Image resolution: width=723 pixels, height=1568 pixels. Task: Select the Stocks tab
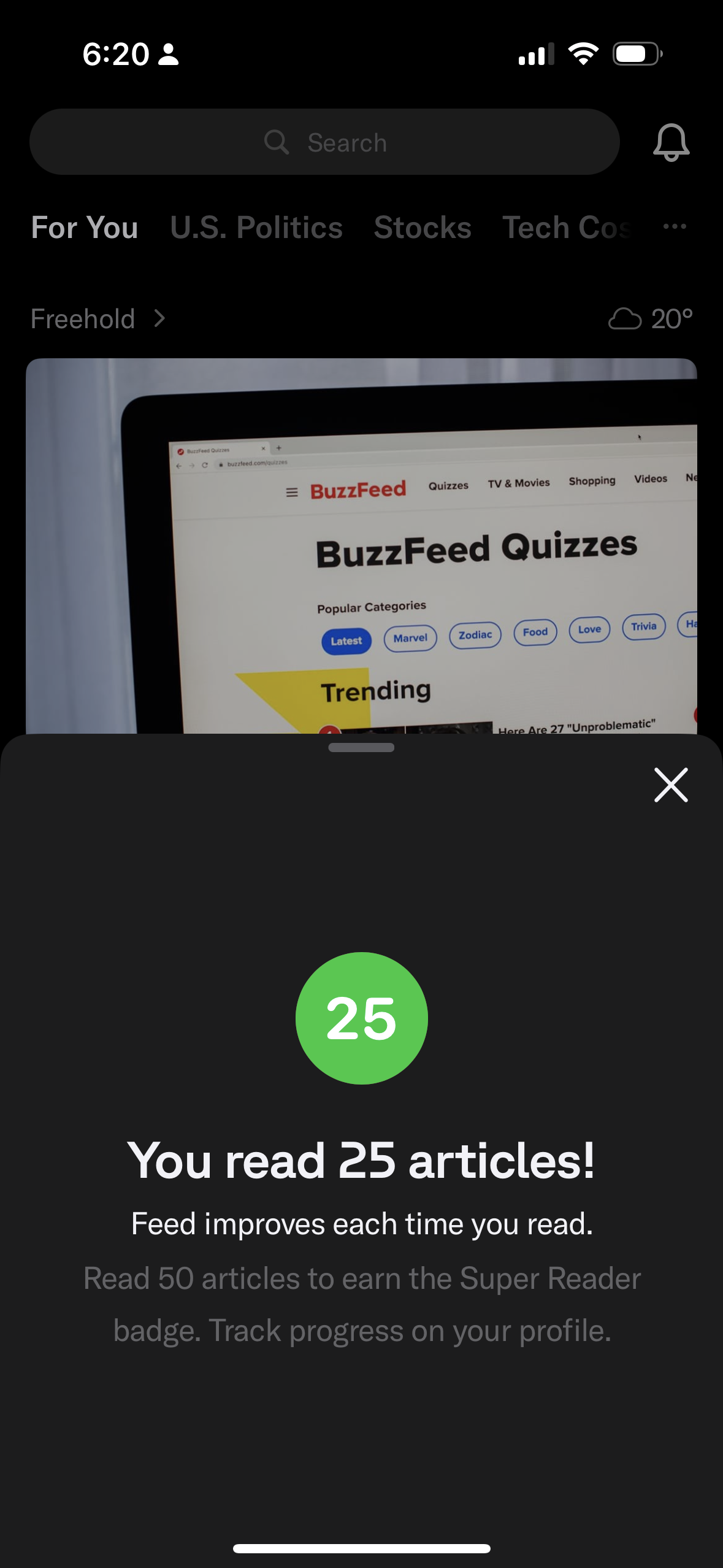423,228
